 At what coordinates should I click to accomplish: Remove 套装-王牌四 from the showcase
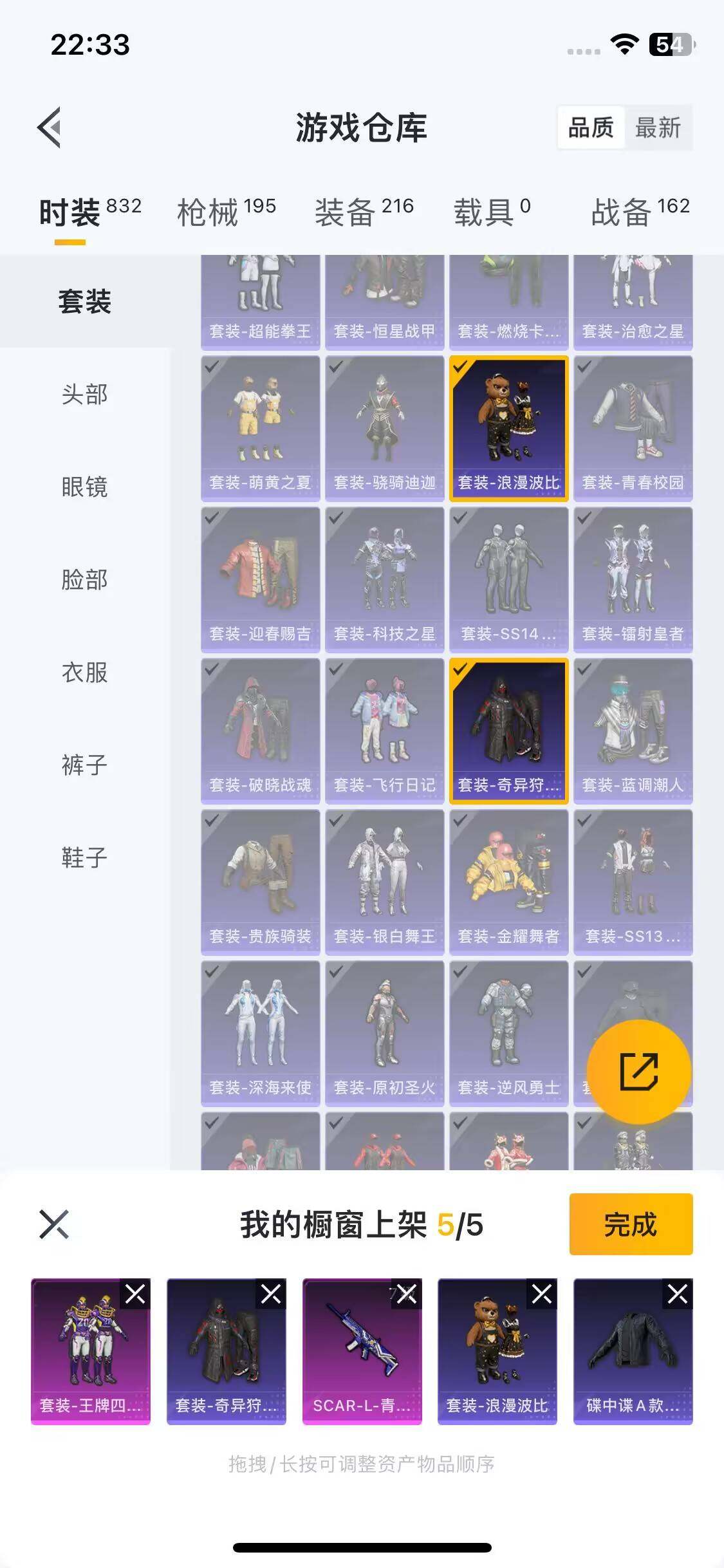135,1294
